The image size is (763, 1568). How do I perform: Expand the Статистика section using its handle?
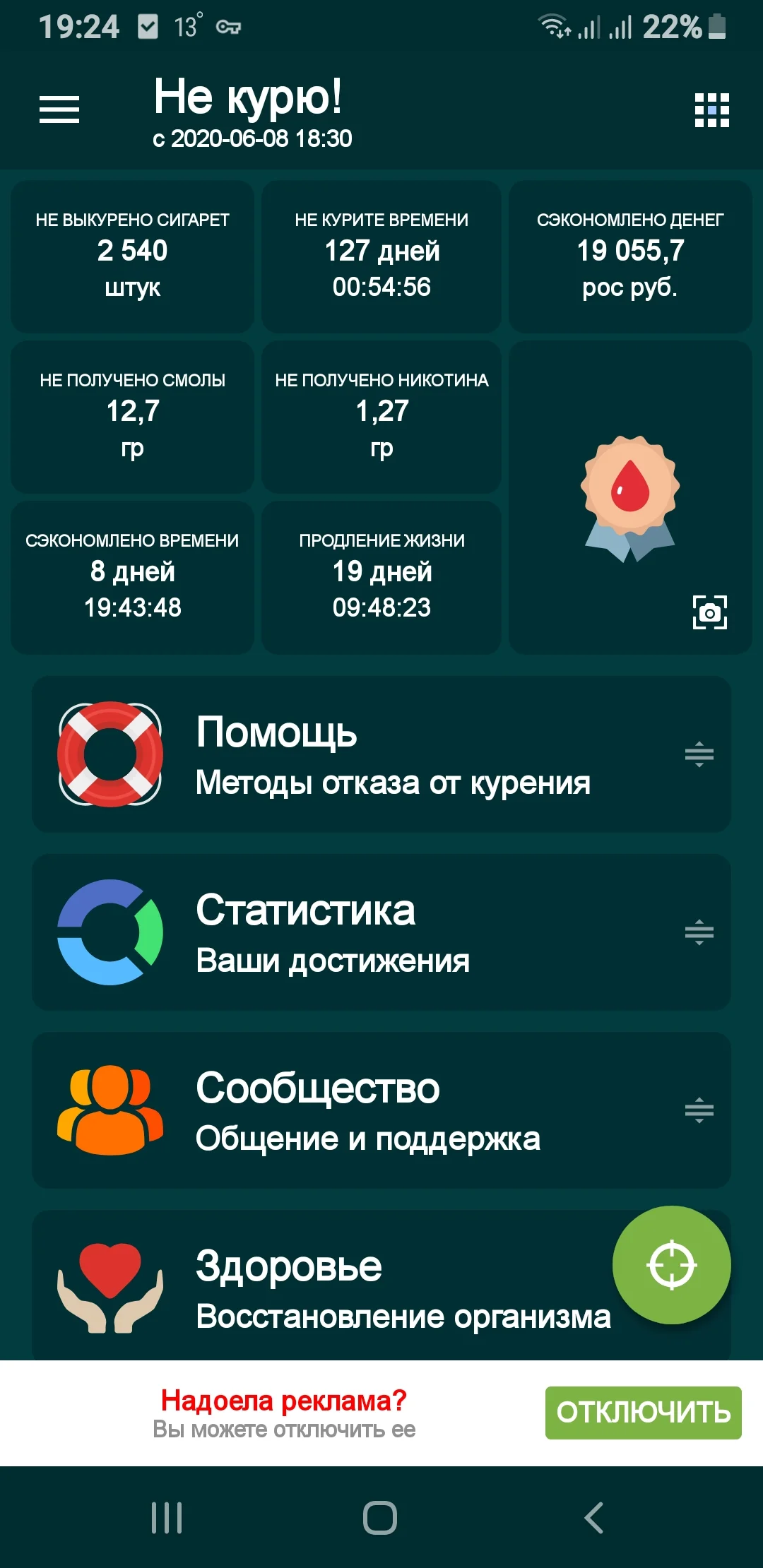(x=698, y=932)
